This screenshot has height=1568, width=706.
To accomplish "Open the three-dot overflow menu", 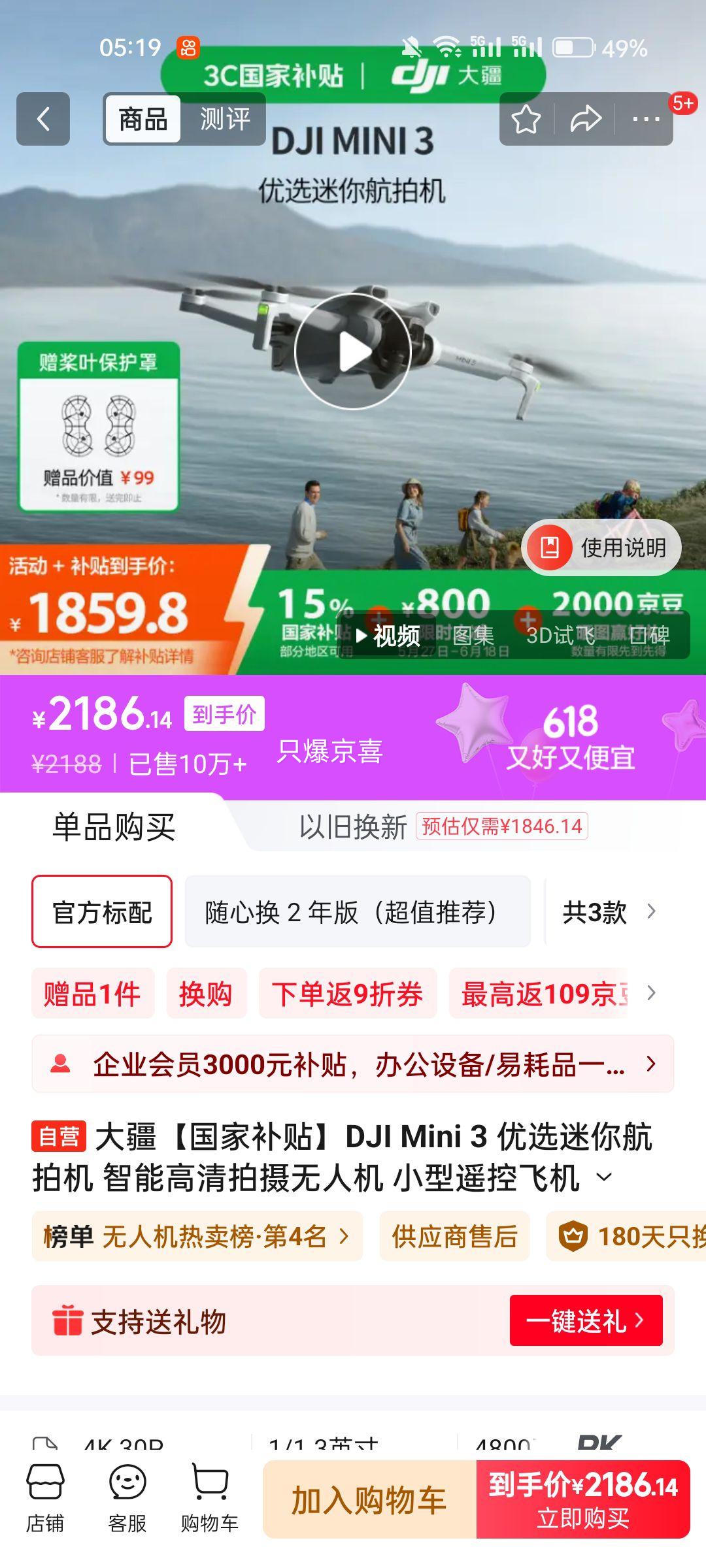I will (645, 119).
